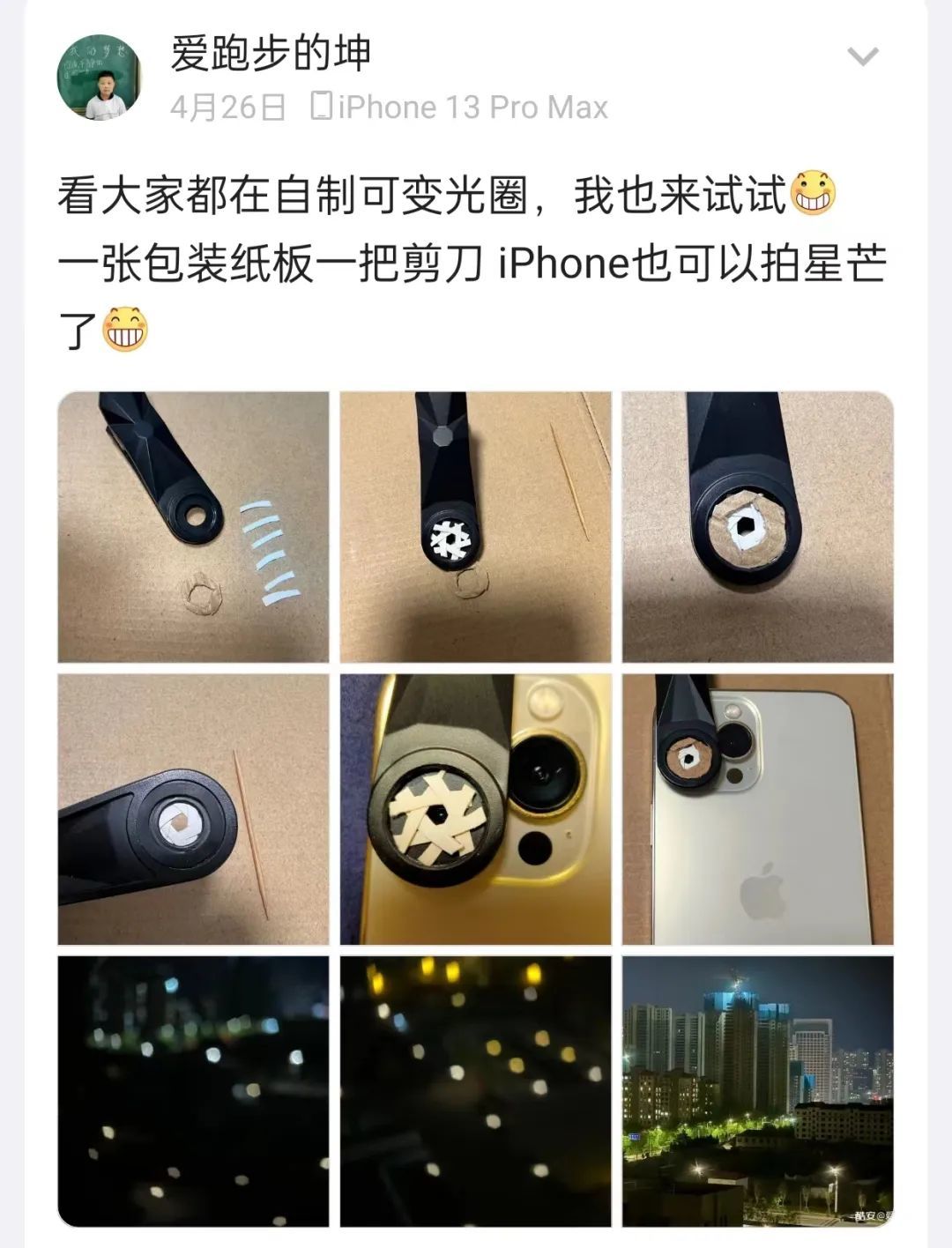Open first blurry night bokeh photo
This screenshot has width=952, height=1248.
click(x=193, y=1091)
